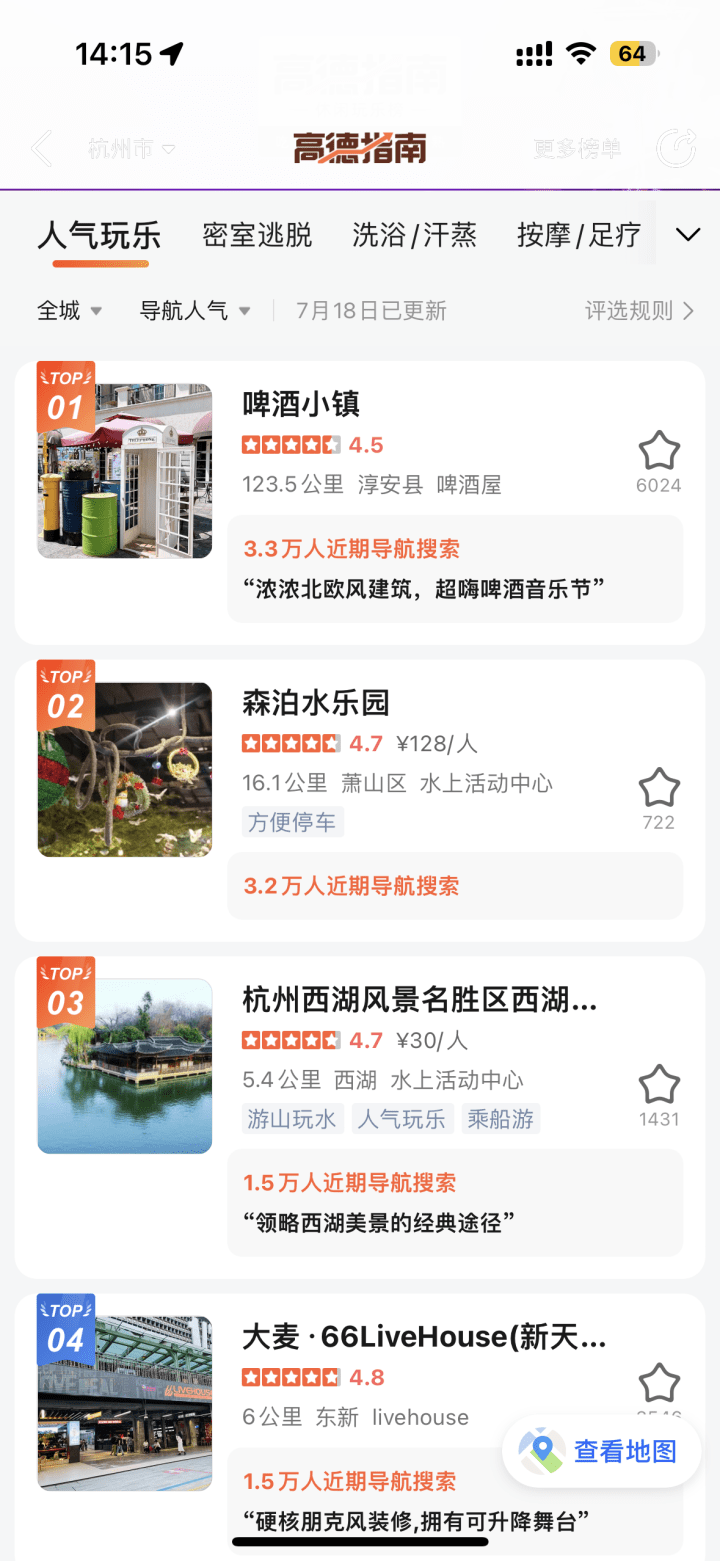Expand the full category list arrow
Viewport: 720px width, 1561px height.
coord(688,235)
